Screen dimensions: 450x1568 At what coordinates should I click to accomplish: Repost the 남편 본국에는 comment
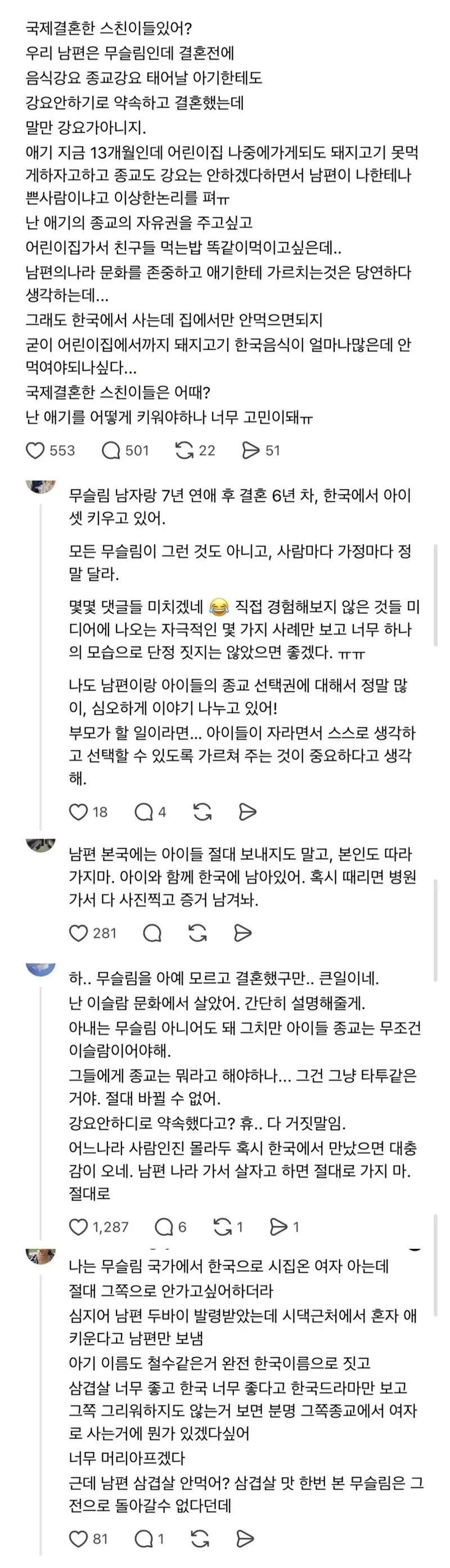pos(197,933)
